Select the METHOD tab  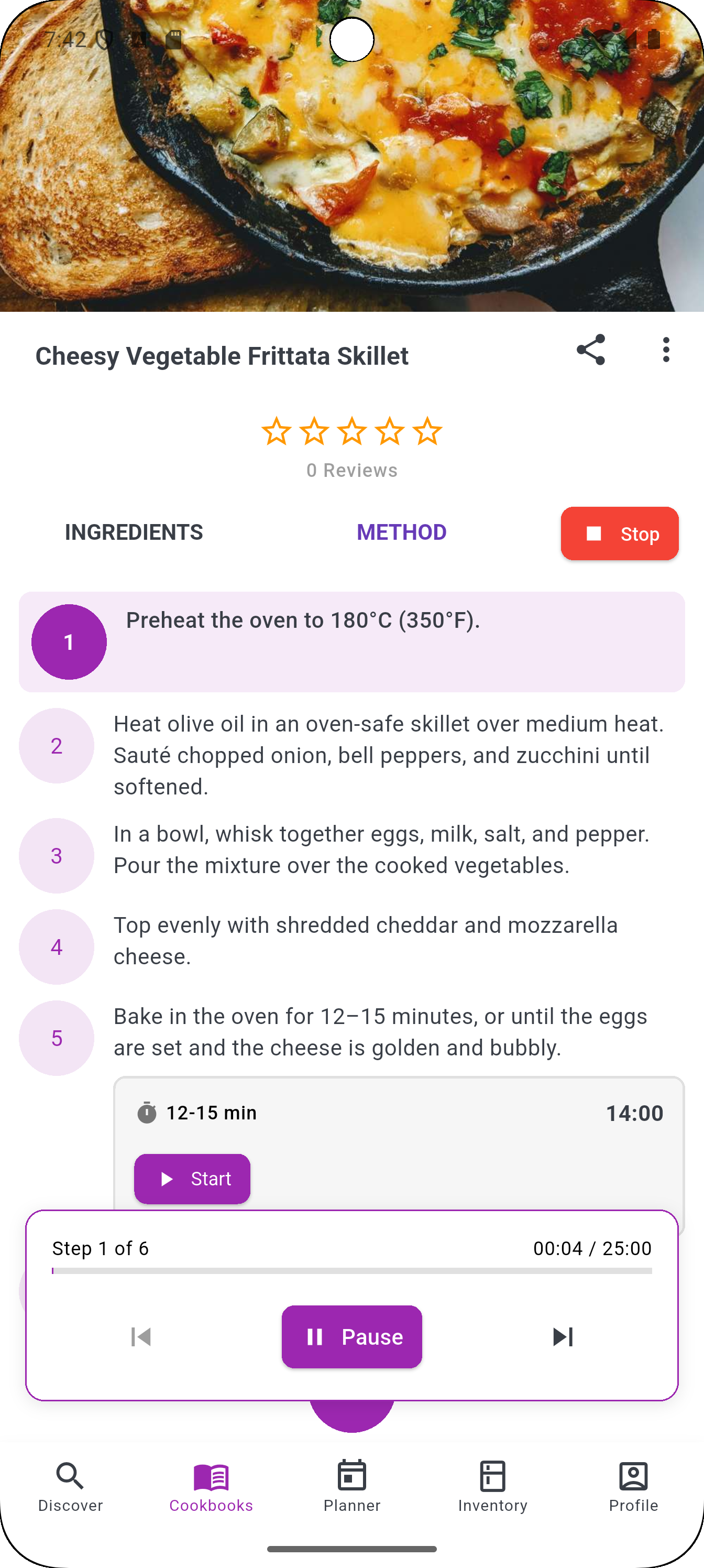tap(401, 532)
